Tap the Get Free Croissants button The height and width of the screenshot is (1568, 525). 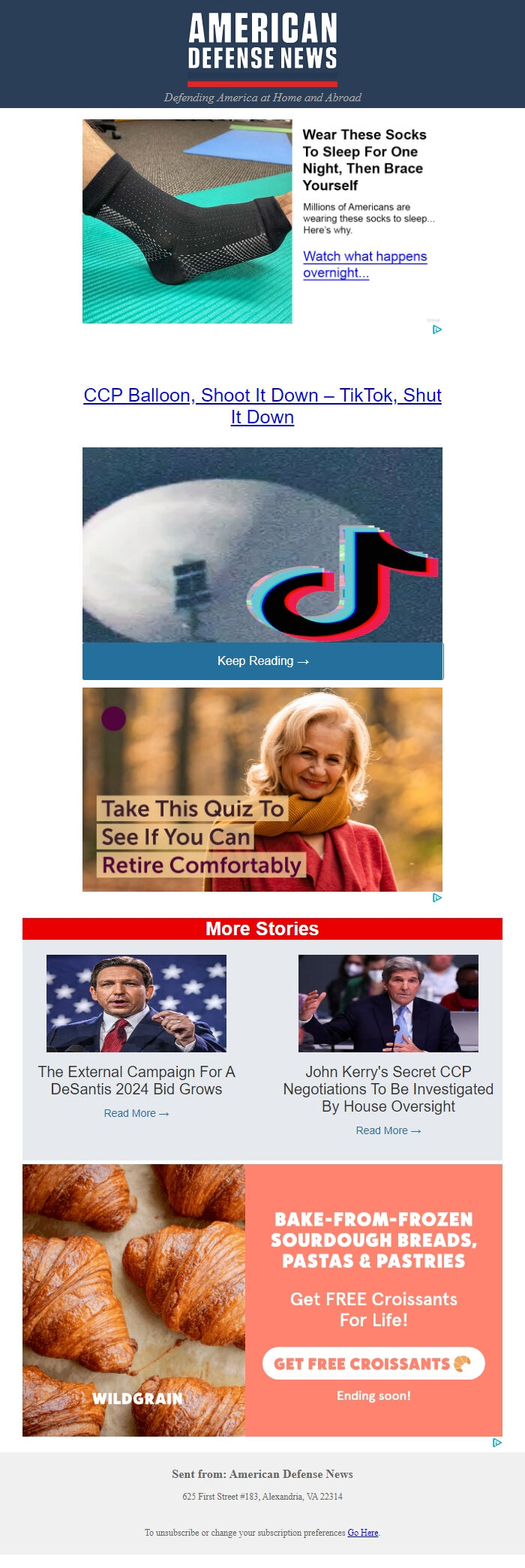[373, 1364]
